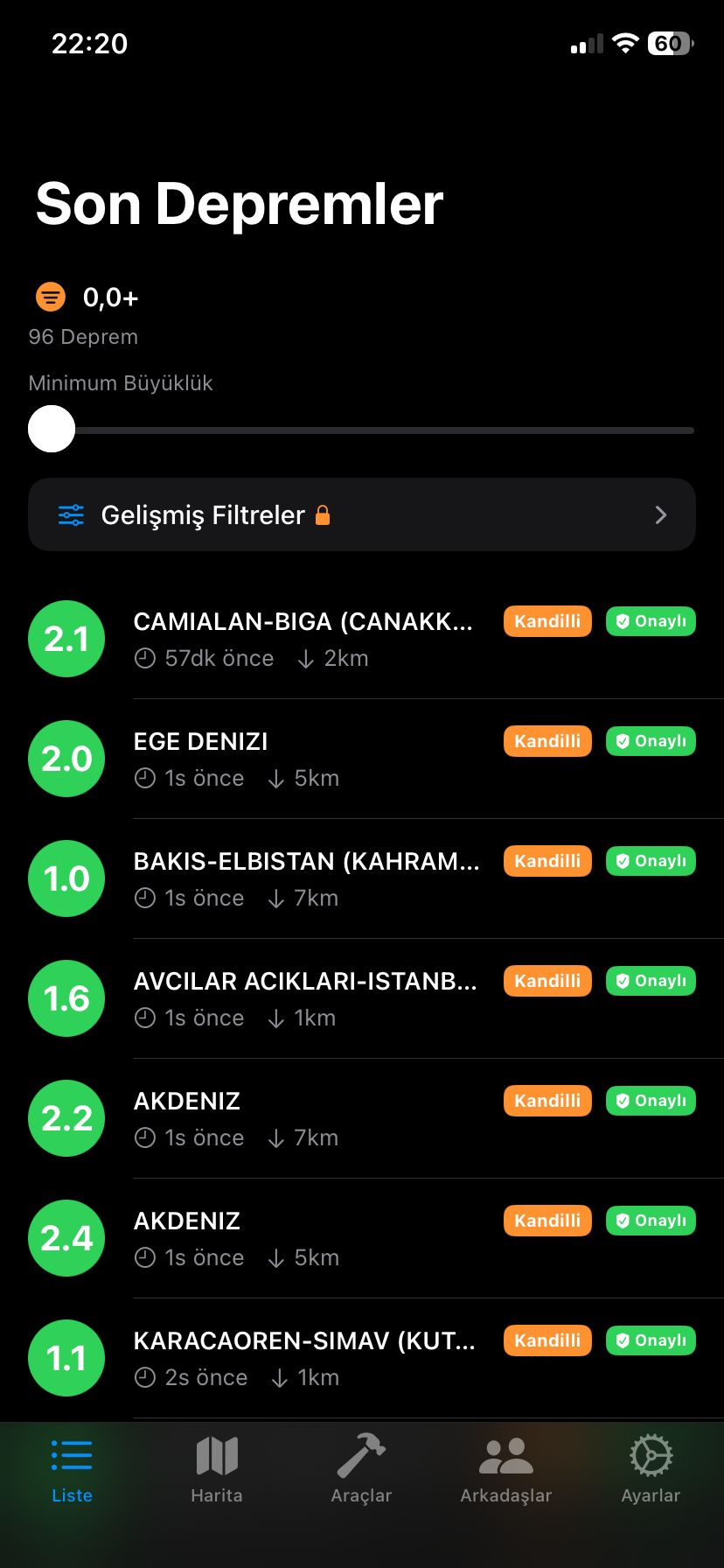The image size is (724, 1568).
Task: Open the AVCILAR ACIKLARI-ISTANBUL earthquake details
Action: tap(306, 982)
